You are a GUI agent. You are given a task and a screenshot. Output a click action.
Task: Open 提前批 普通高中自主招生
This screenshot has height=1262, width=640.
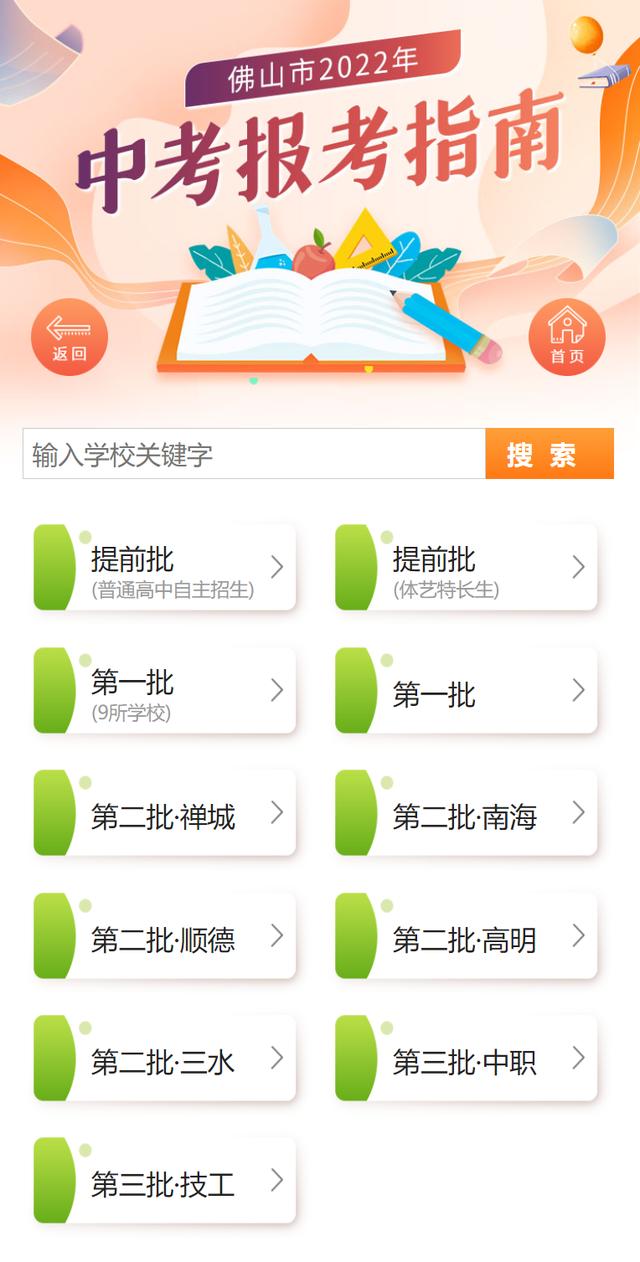click(165, 568)
